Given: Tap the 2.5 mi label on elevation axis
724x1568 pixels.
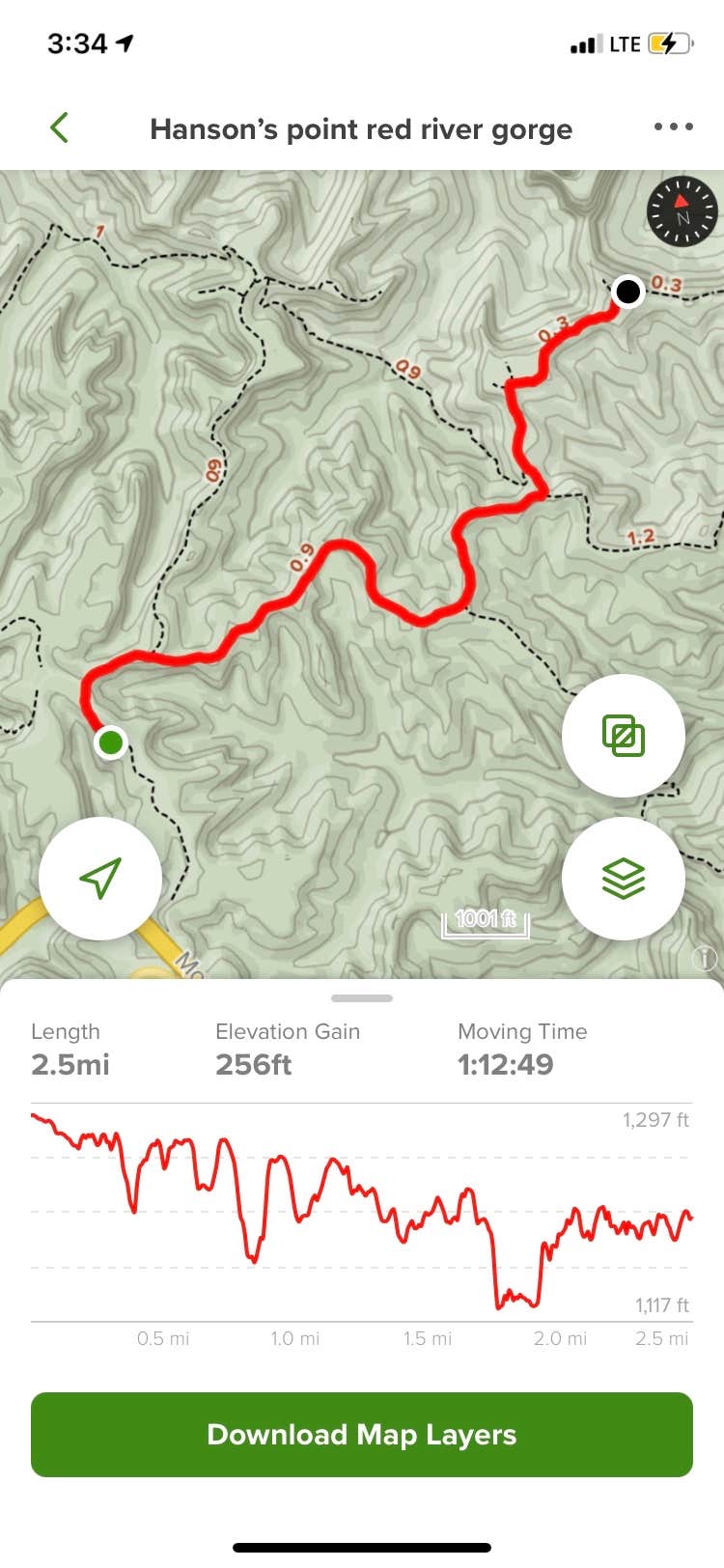Looking at the screenshot, I should [x=661, y=1338].
